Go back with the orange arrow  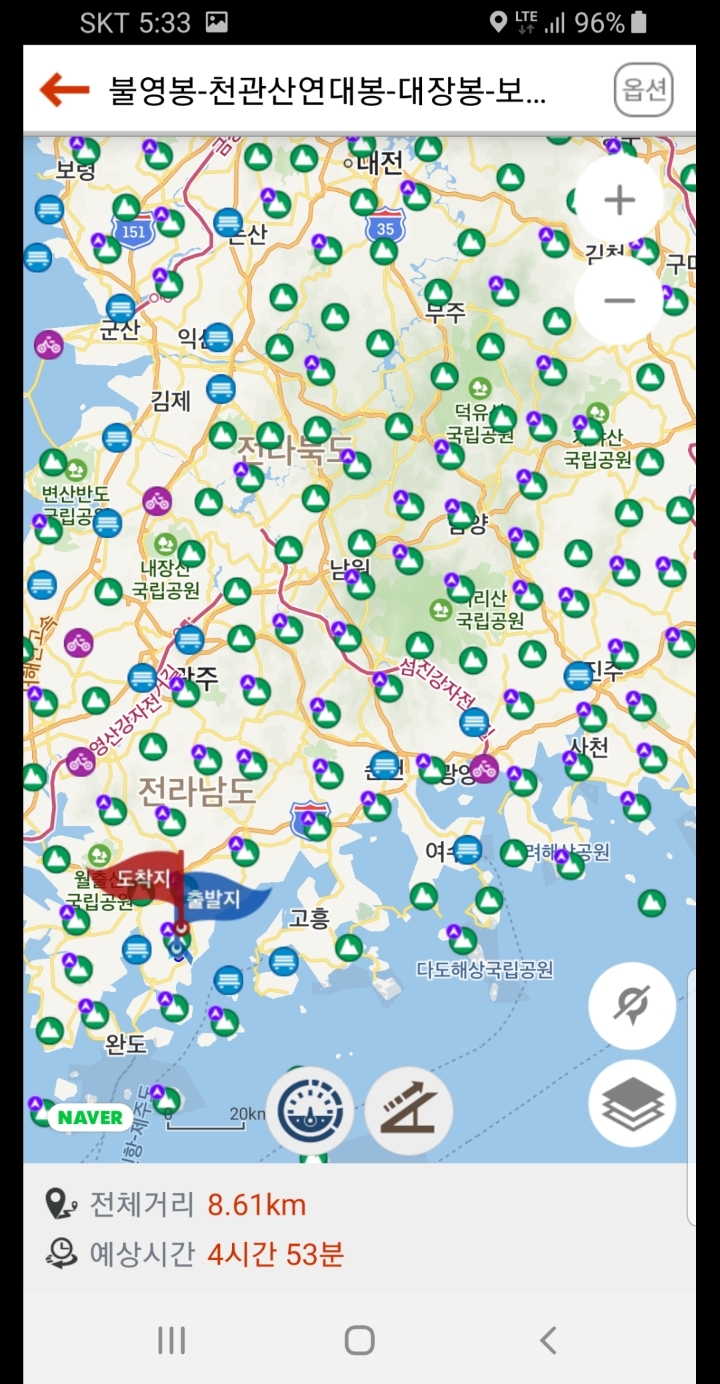(65, 90)
